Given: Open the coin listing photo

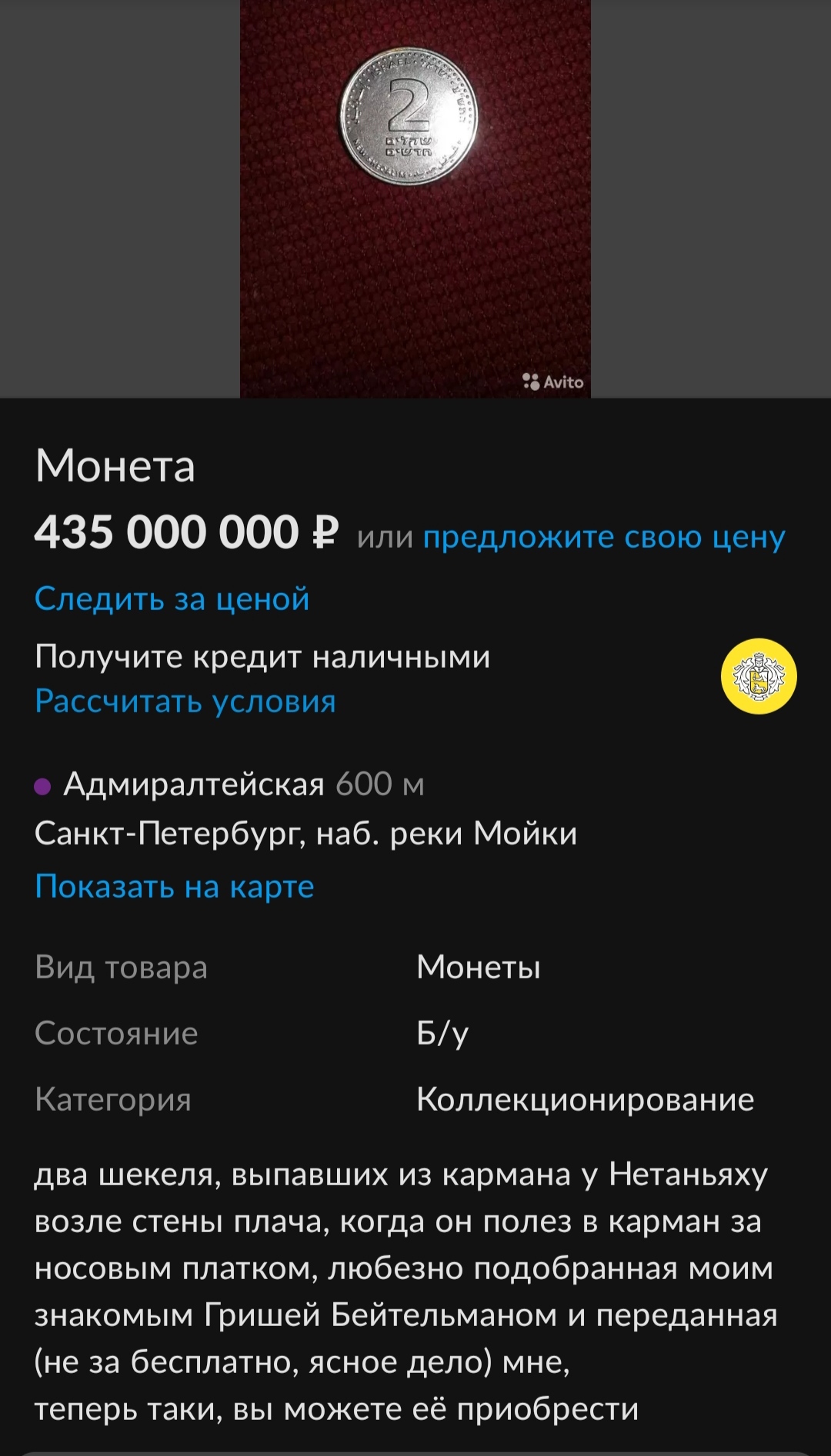Looking at the screenshot, I should (x=415, y=198).
